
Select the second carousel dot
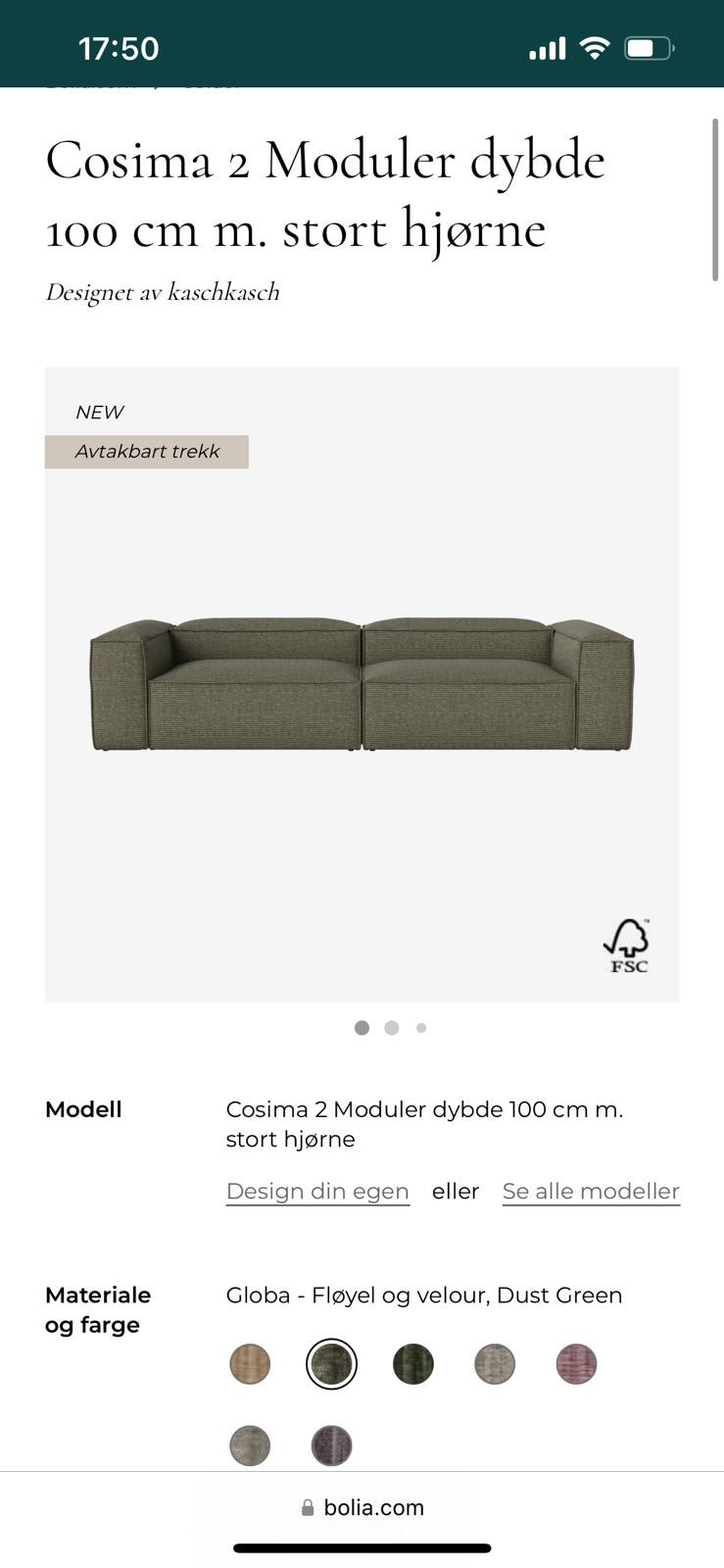click(x=392, y=1027)
